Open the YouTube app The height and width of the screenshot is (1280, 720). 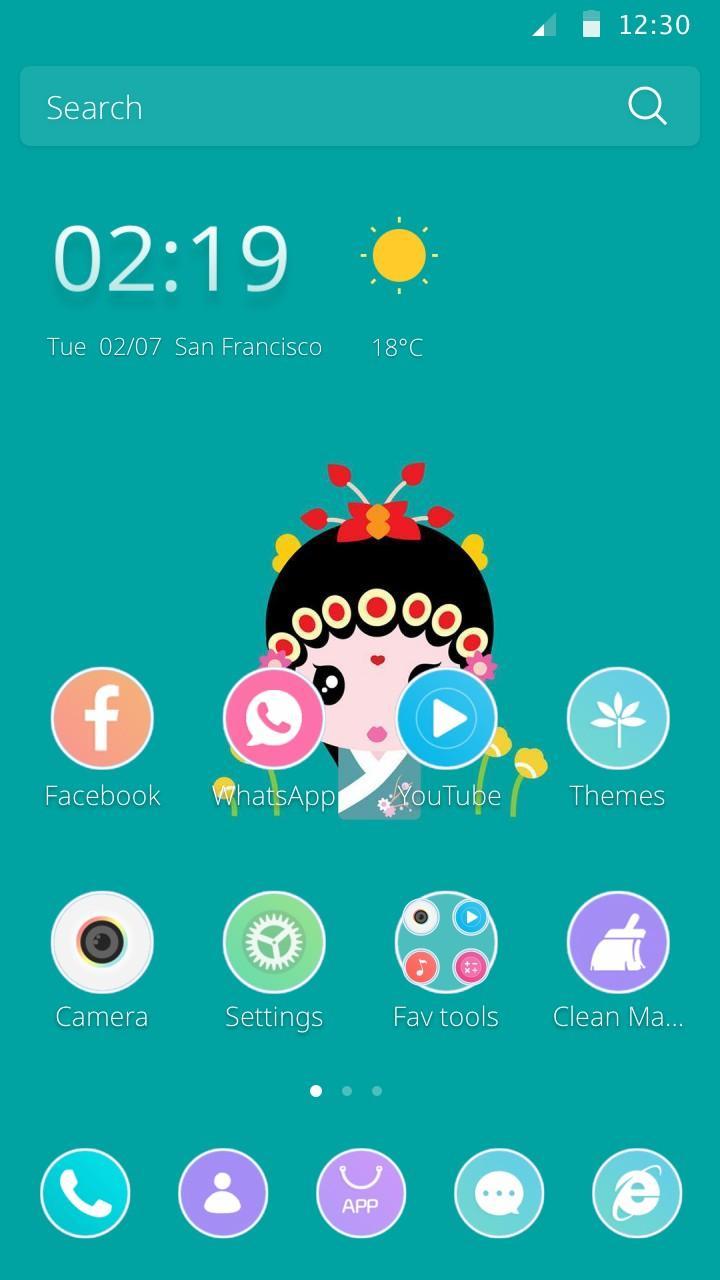tap(446, 718)
